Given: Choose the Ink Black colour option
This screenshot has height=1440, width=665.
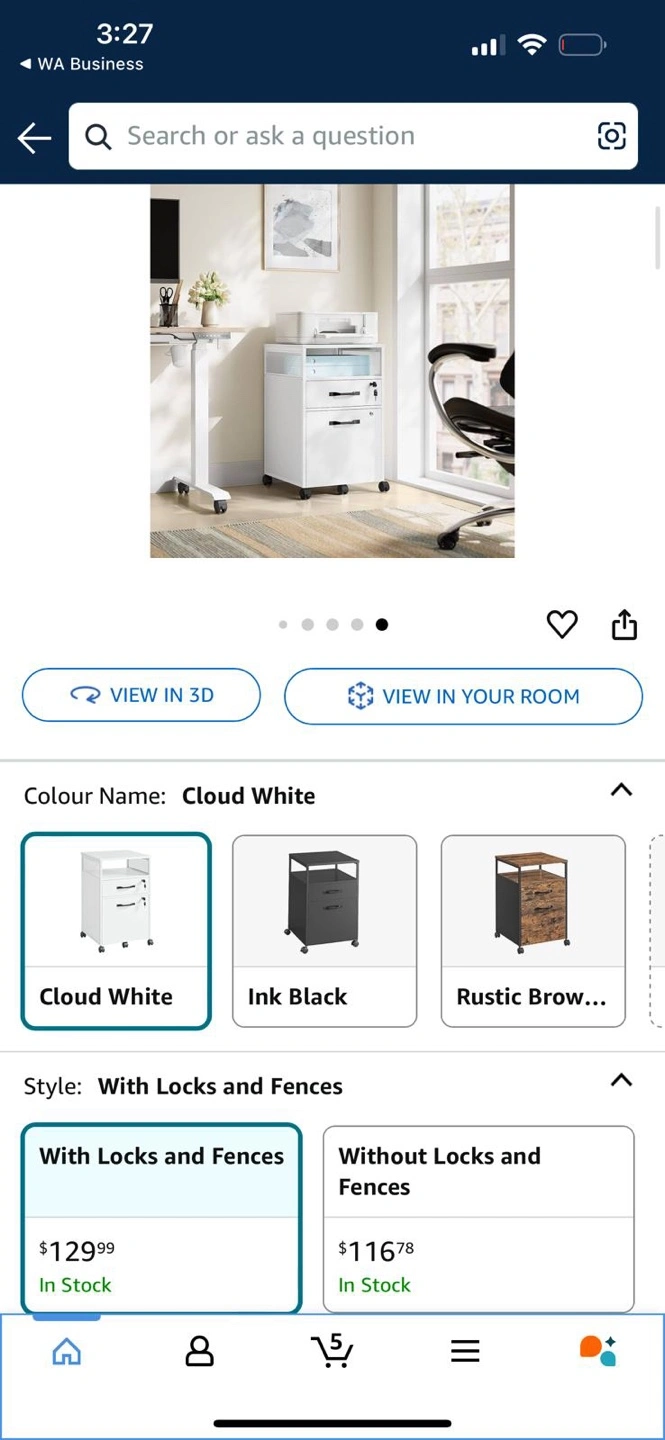Looking at the screenshot, I should 324,931.
